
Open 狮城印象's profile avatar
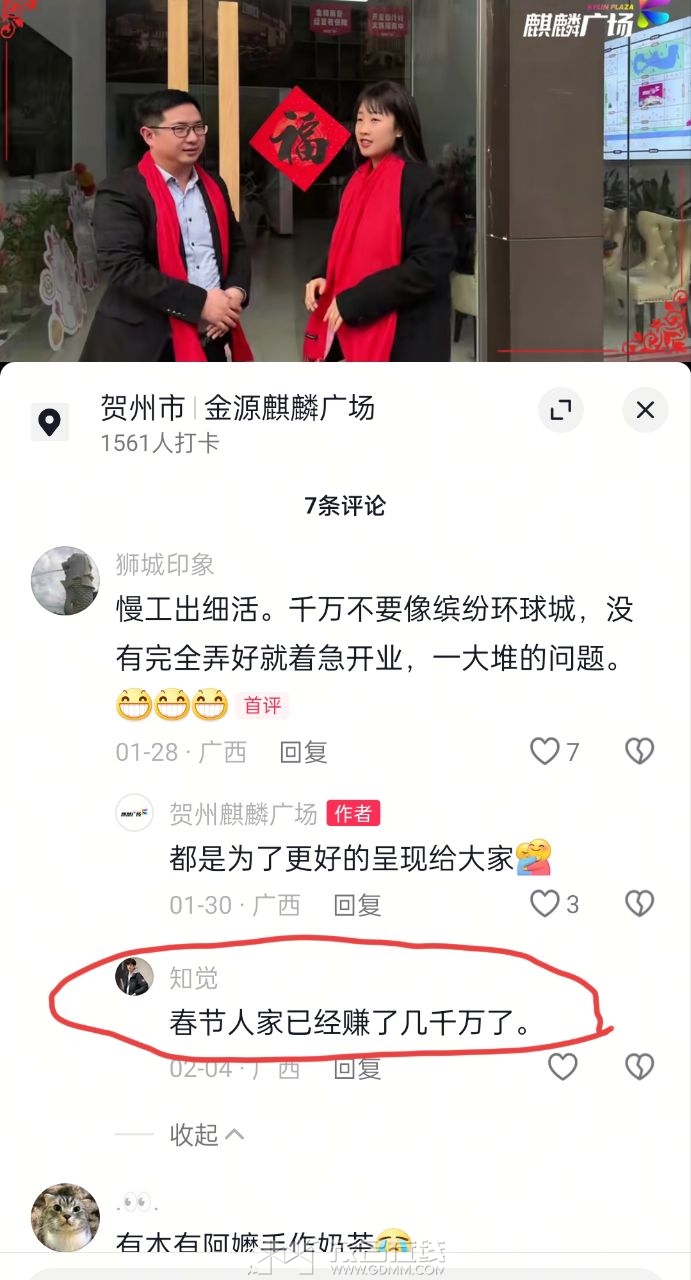[65, 580]
